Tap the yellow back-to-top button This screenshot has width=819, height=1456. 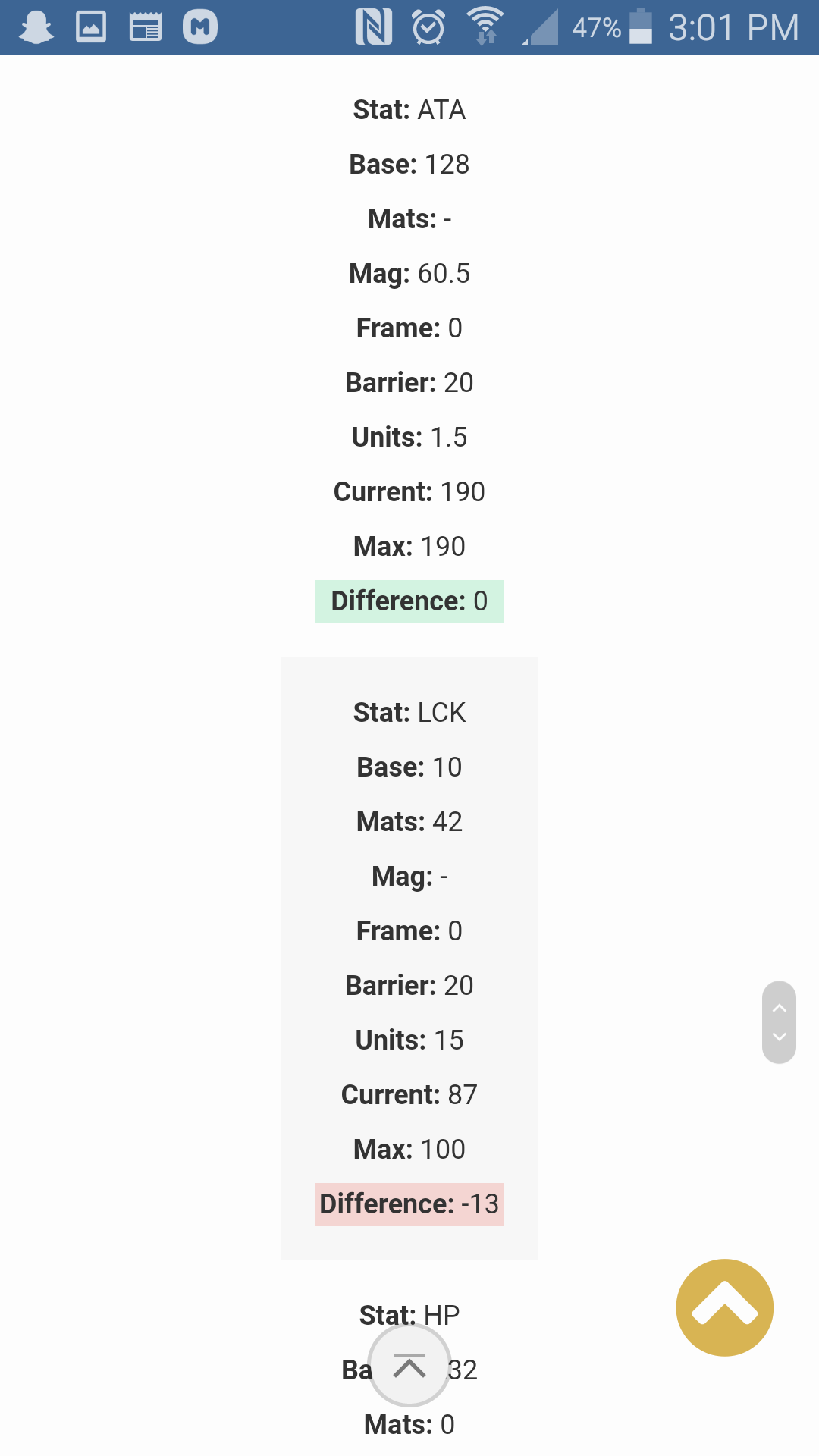tap(724, 1307)
